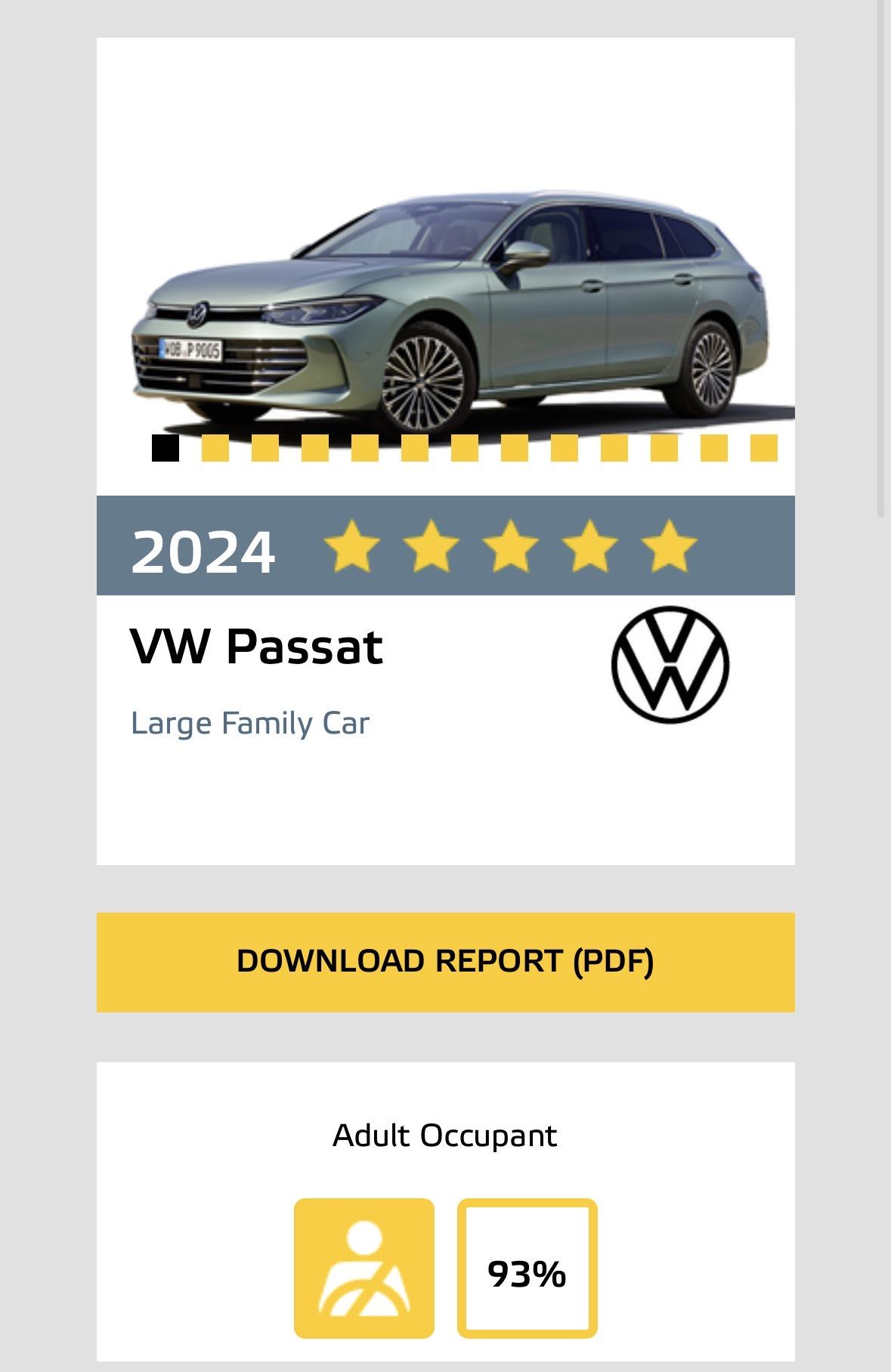Open the VW Passat car image
The height and width of the screenshot is (1372, 891).
point(453,310)
